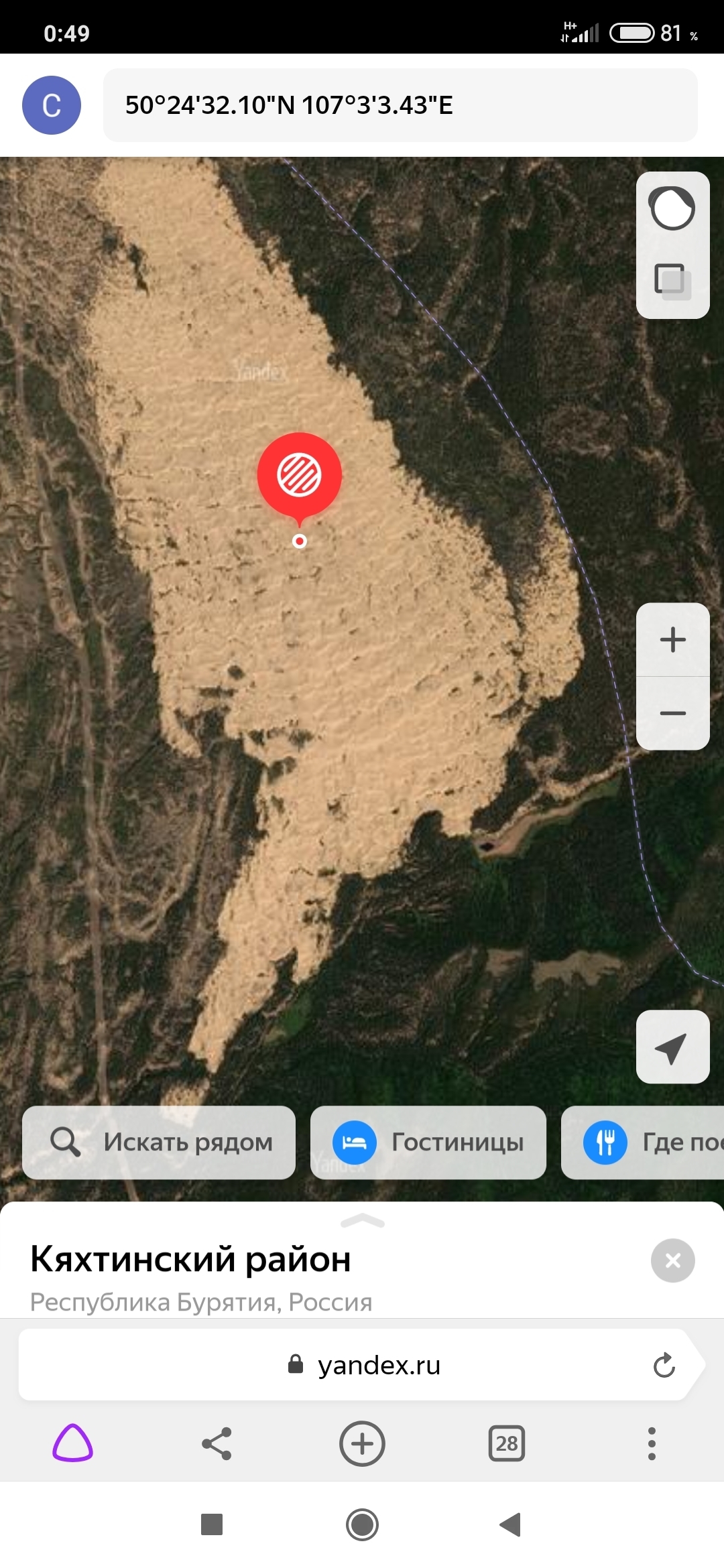Open the browser overflow menu
724x1568 pixels.
pyautogui.click(x=652, y=1443)
